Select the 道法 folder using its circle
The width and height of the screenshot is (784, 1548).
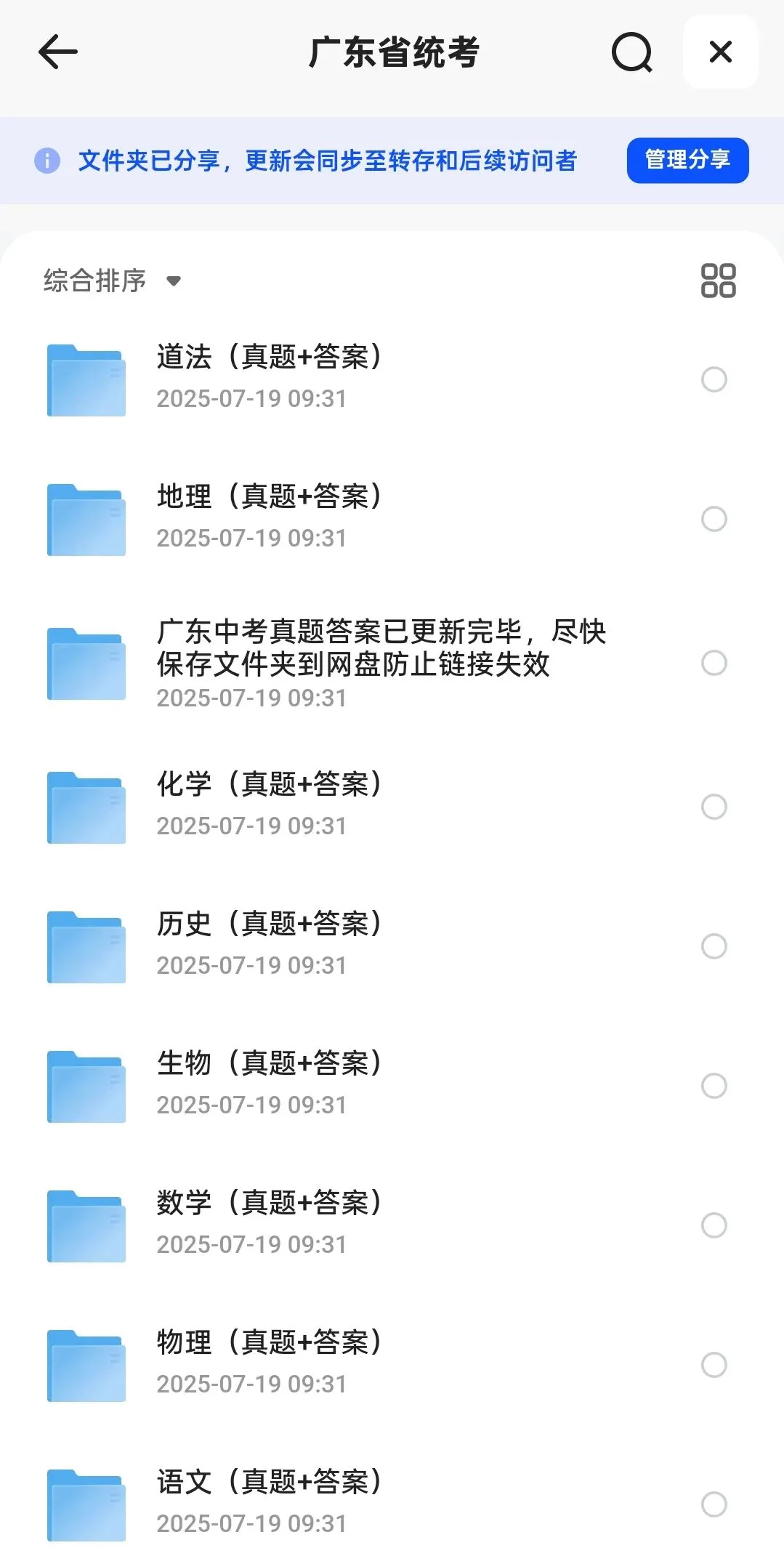click(x=714, y=379)
